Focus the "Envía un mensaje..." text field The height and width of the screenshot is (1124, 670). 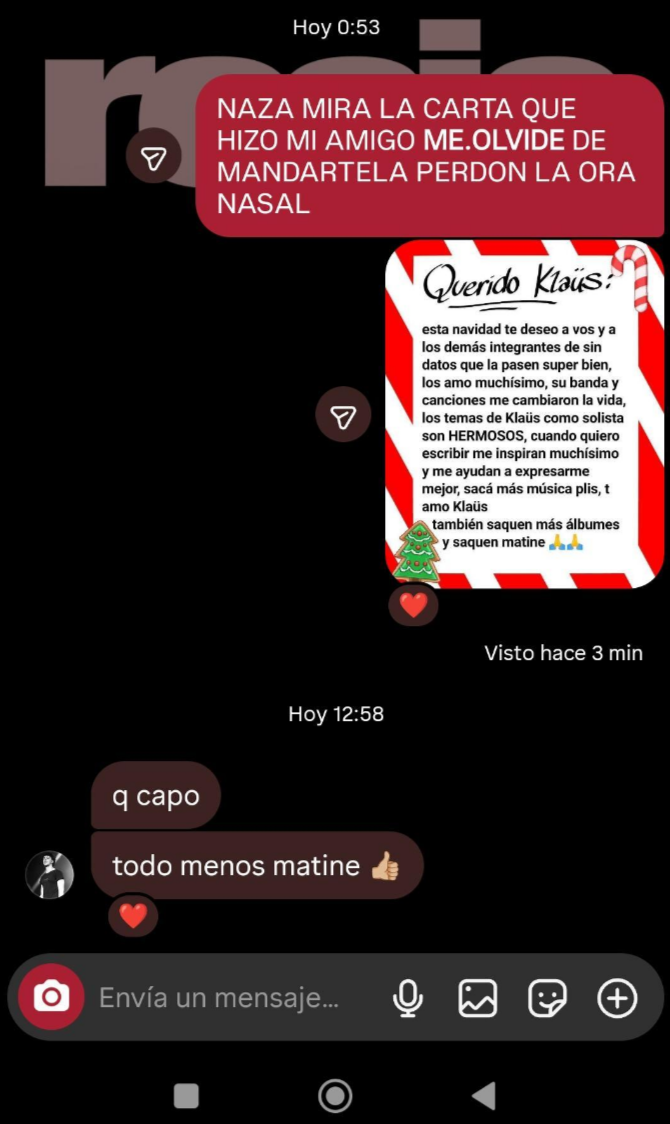point(220,997)
